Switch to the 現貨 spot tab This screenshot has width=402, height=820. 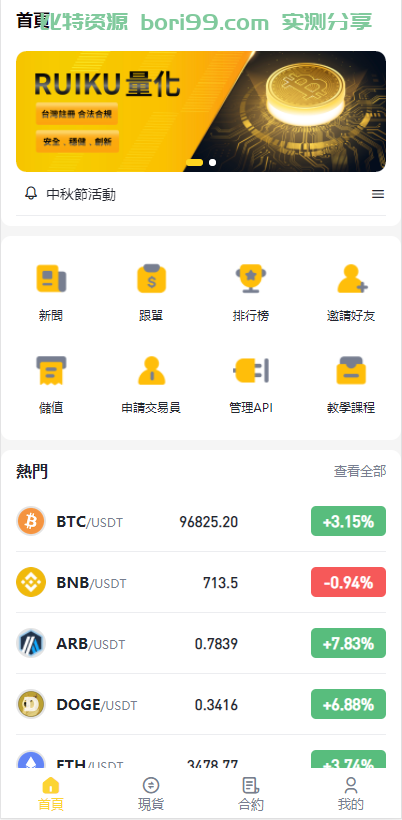point(151,793)
